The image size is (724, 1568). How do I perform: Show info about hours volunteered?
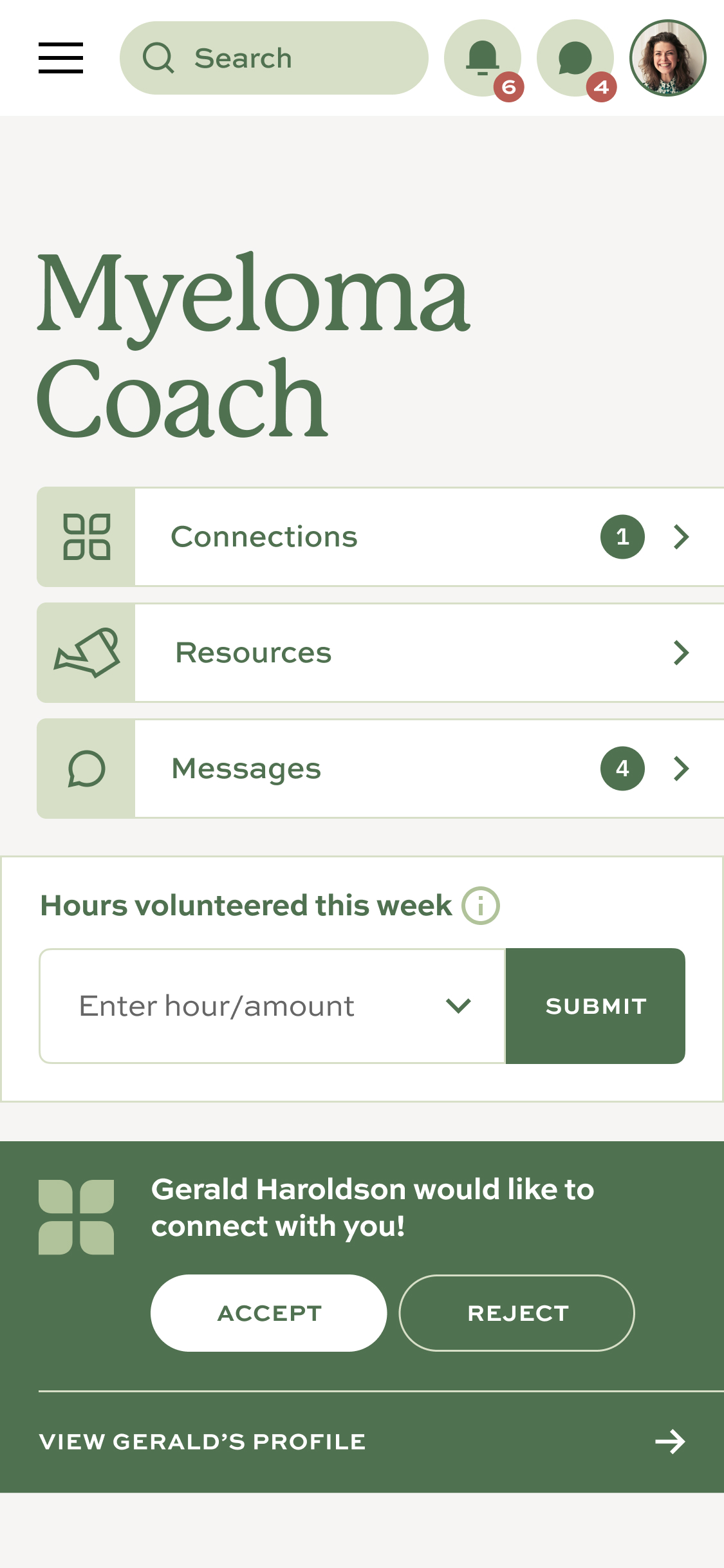[481, 906]
